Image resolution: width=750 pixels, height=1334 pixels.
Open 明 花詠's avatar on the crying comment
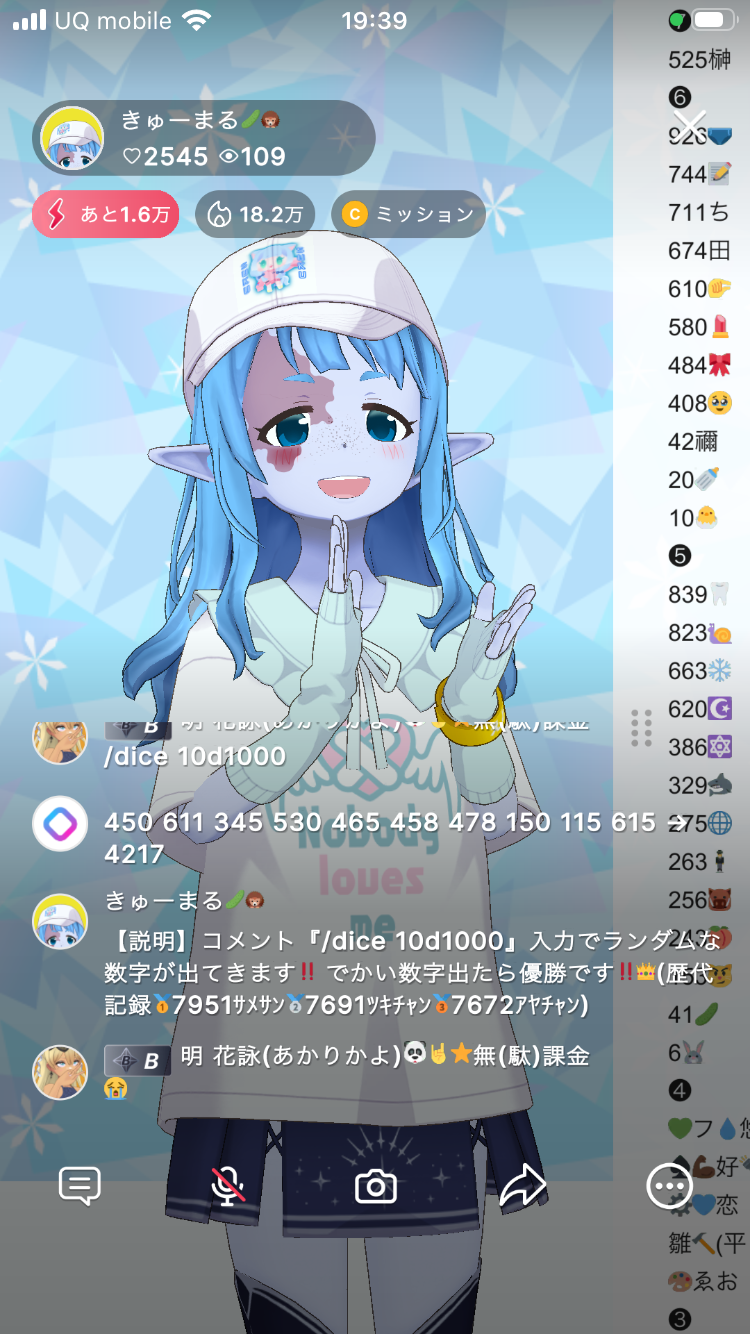pyautogui.click(x=60, y=1072)
